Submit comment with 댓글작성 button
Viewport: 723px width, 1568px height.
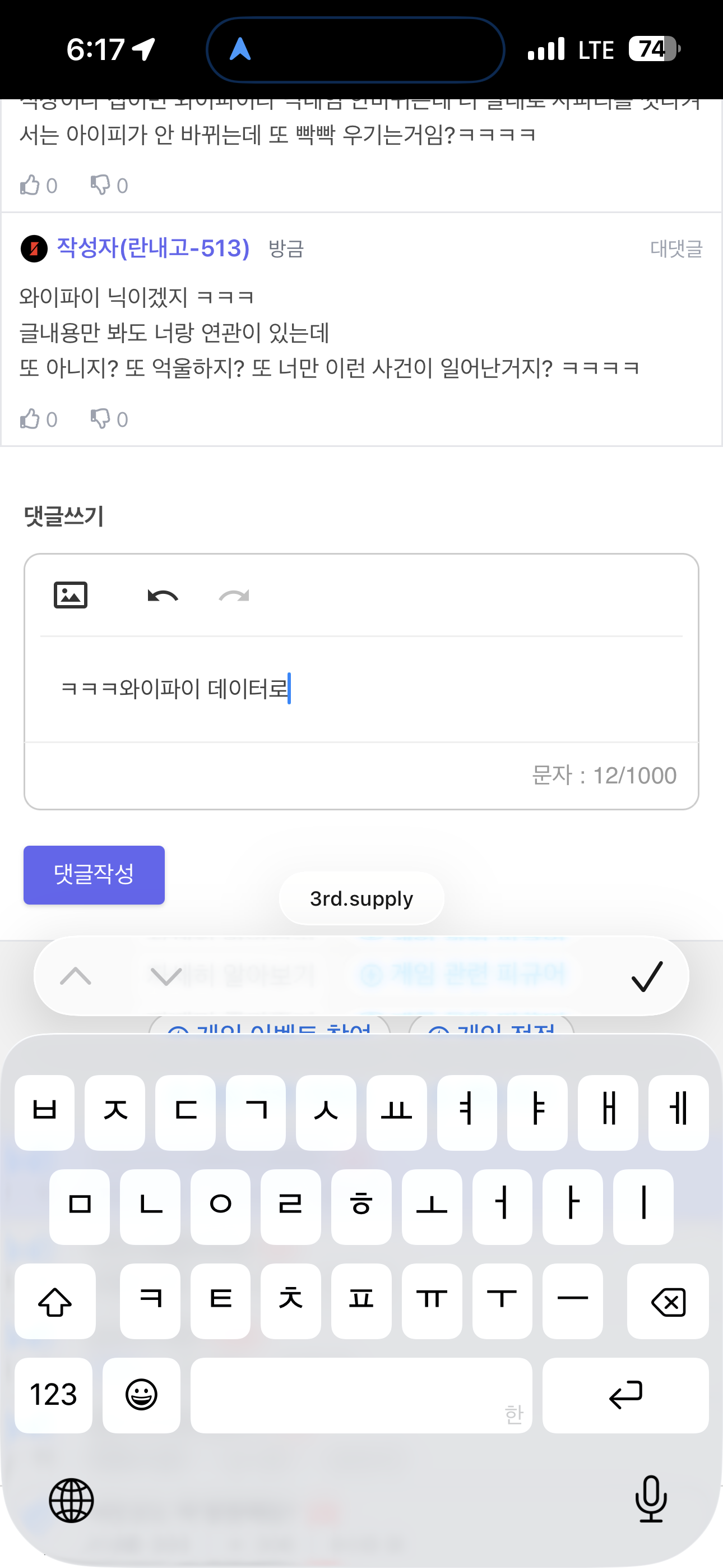[x=94, y=874]
